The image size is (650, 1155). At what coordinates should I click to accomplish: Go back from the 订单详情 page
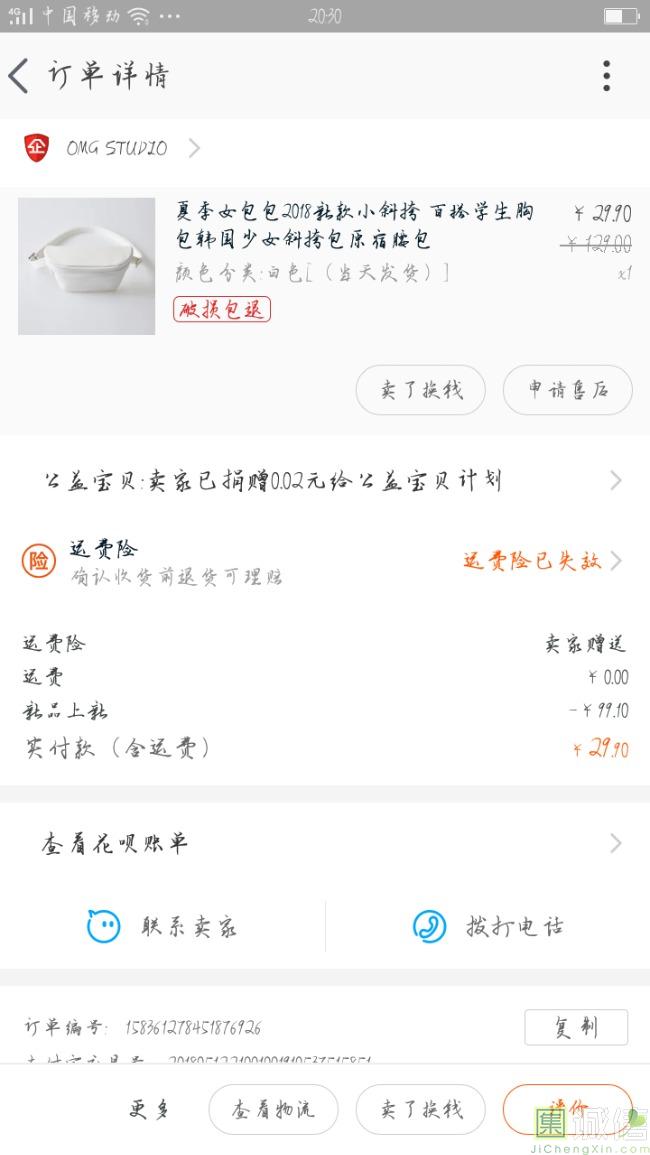(20, 76)
